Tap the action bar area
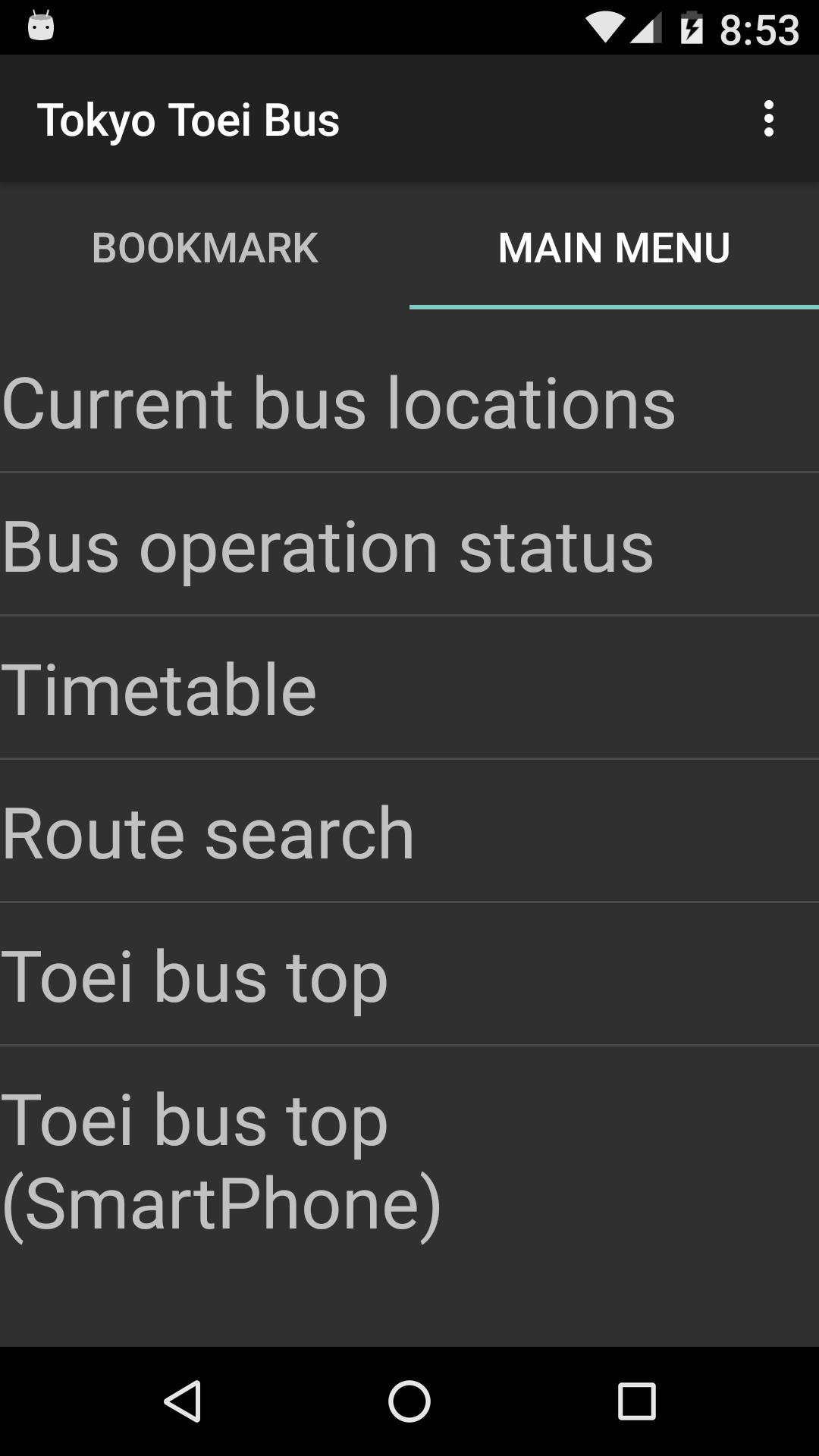This screenshot has height=1456, width=819. 409,118
